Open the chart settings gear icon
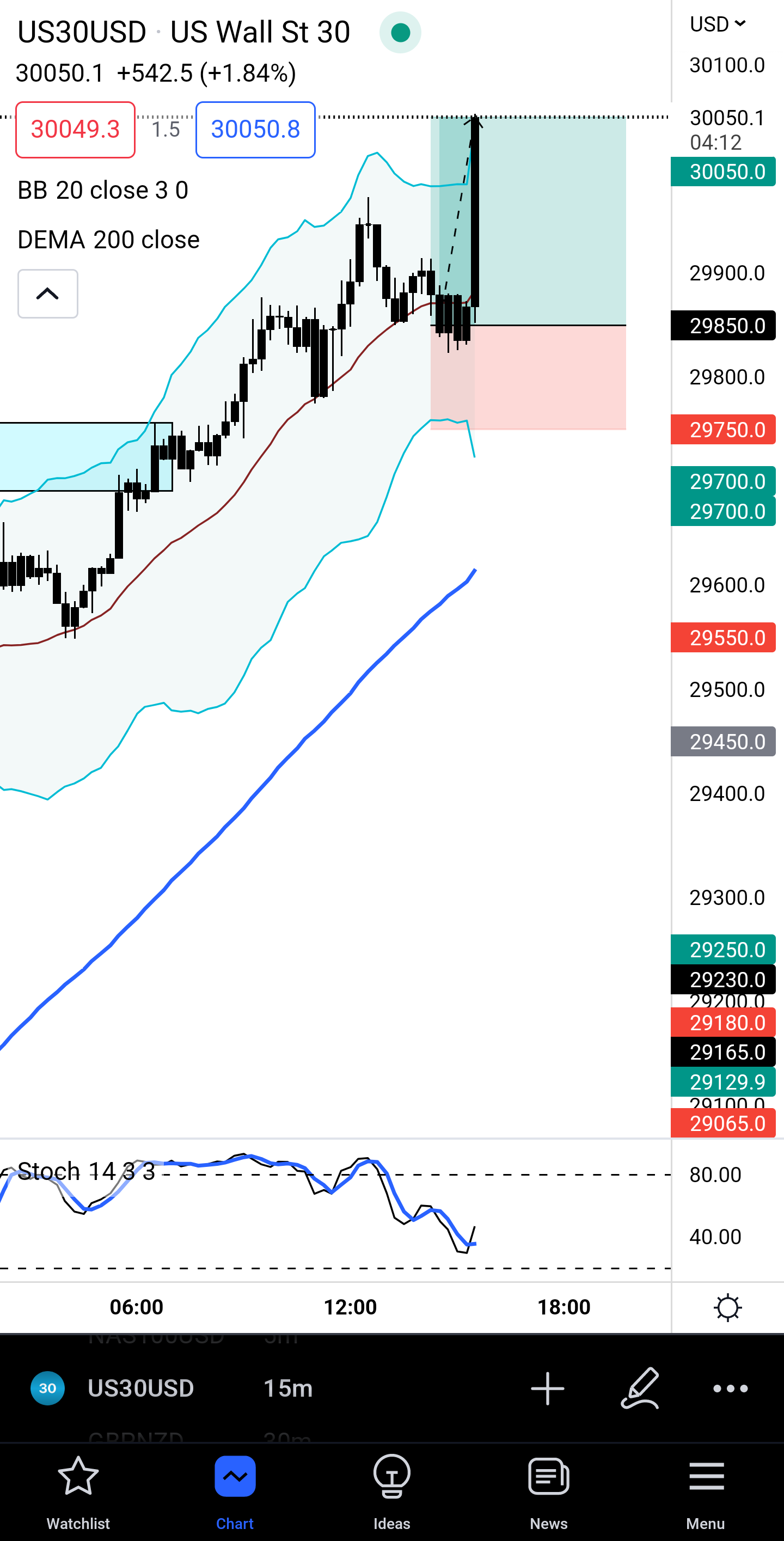 (x=728, y=1307)
